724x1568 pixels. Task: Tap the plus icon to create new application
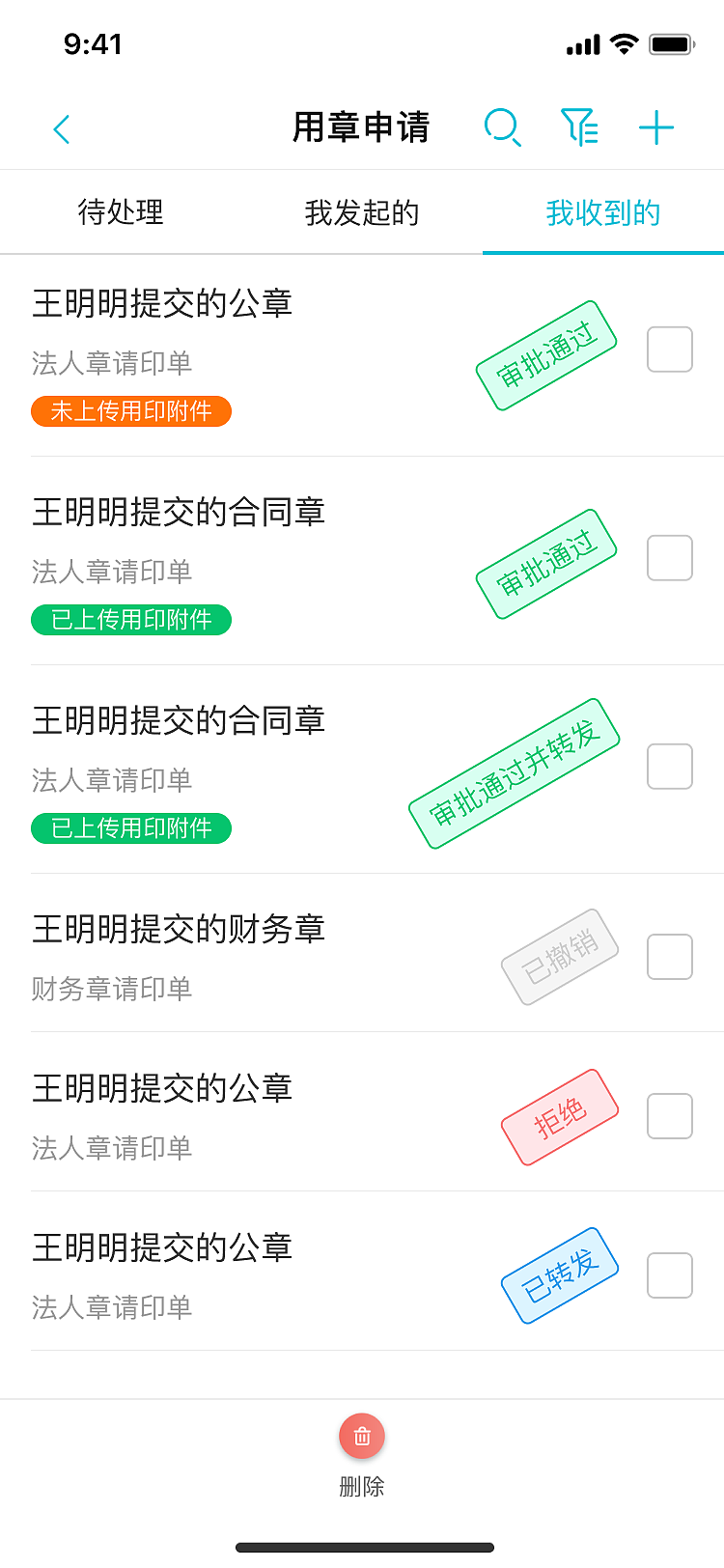pyautogui.click(x=656, y=127)
